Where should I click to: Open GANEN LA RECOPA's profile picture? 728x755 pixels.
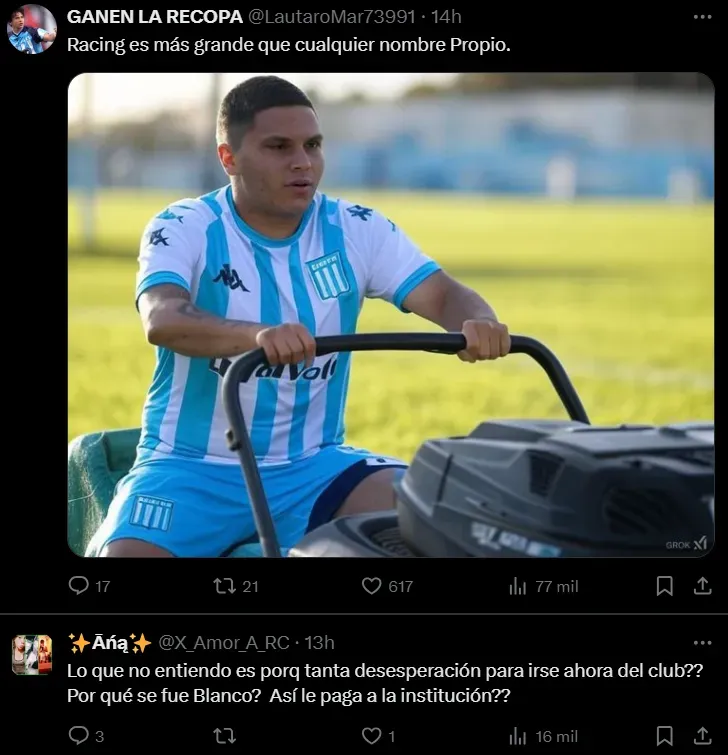click(x=31, y=28)
